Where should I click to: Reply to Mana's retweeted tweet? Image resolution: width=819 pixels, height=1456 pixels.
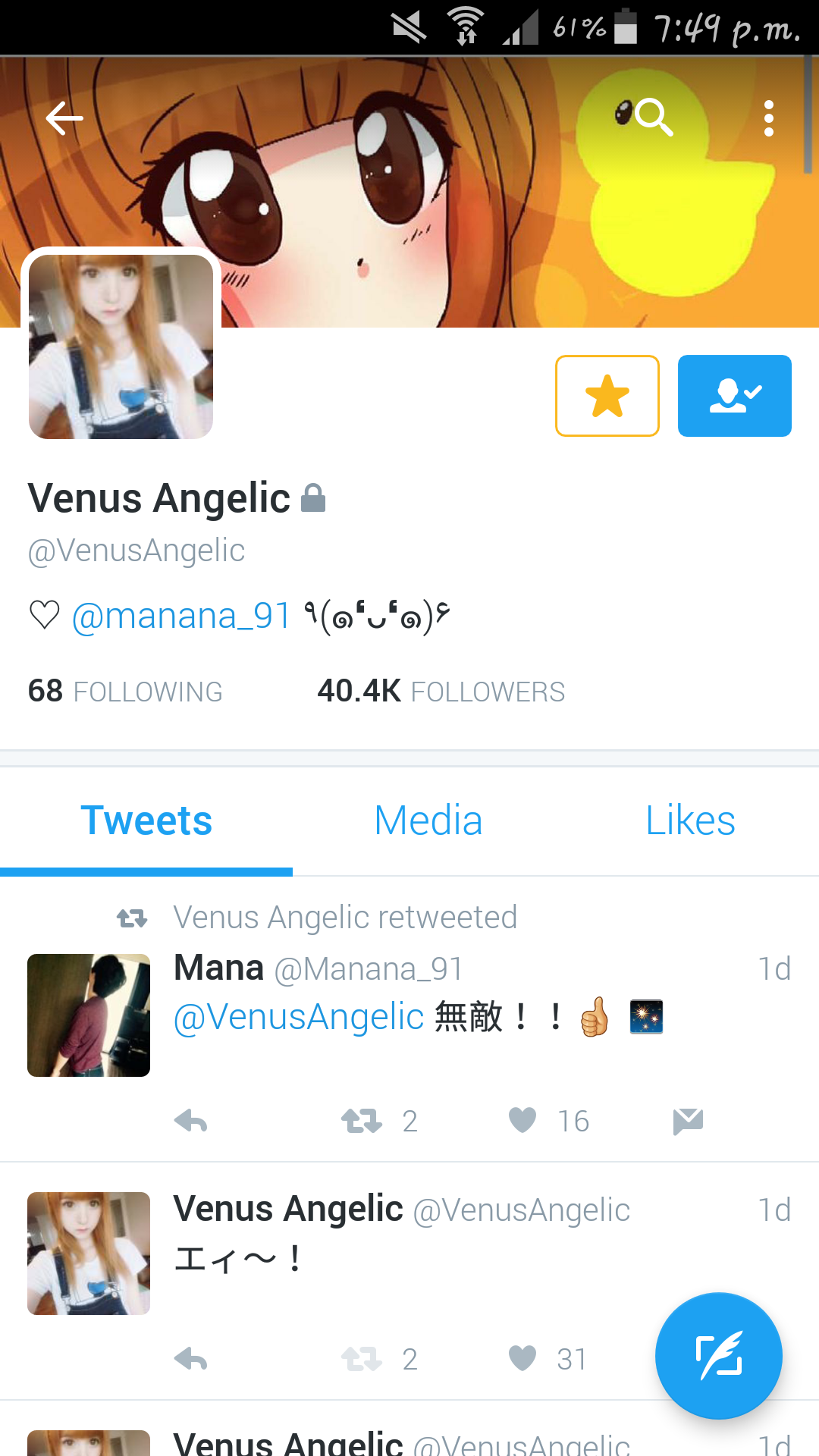point(191,1121)
